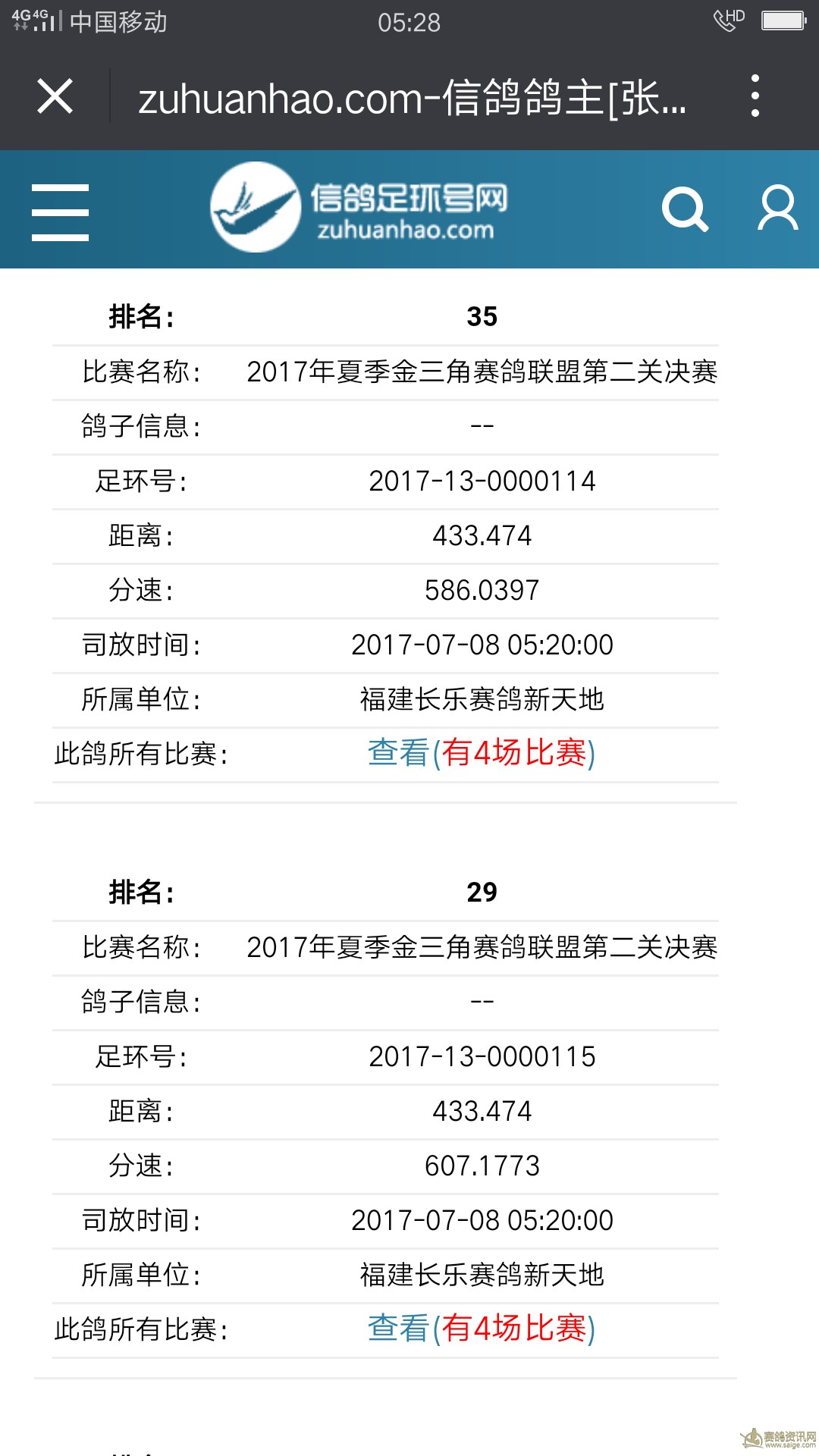View all races for pigeon 2017-13-0000114
The height and width of the screenshot is (1456, 819).
(x=482, y=753)
